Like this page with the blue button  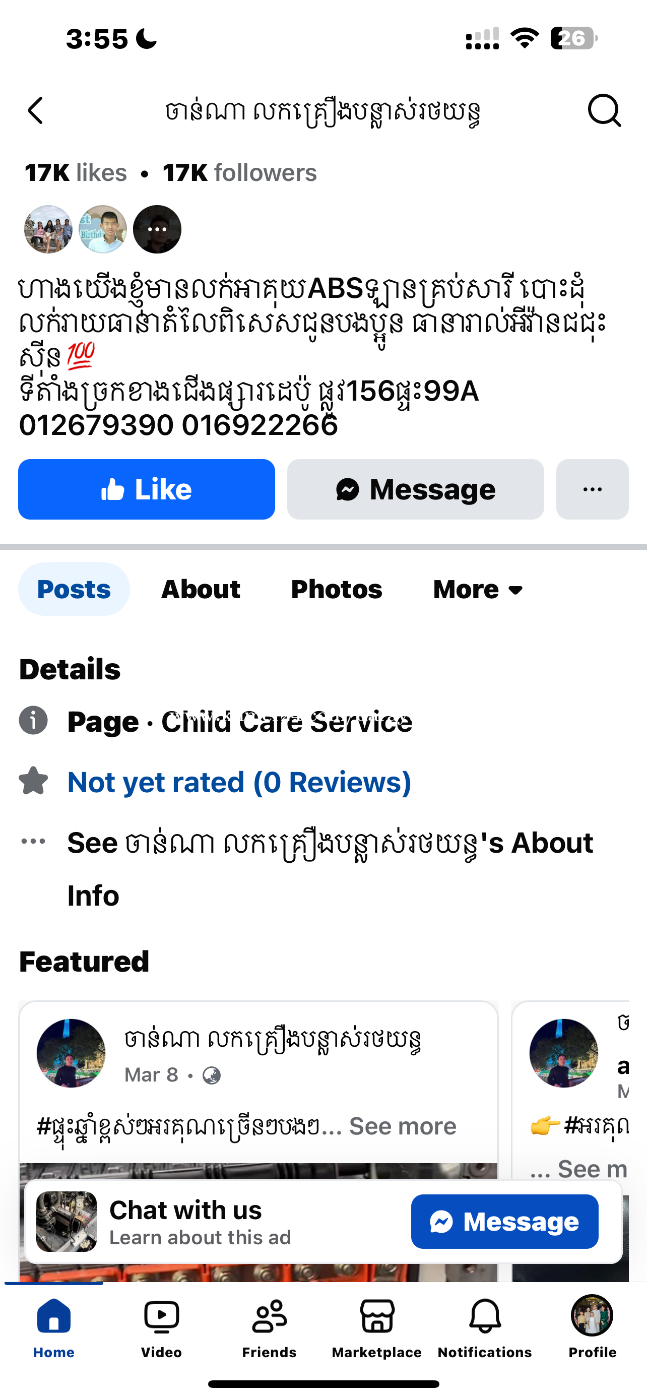point(146,489)
